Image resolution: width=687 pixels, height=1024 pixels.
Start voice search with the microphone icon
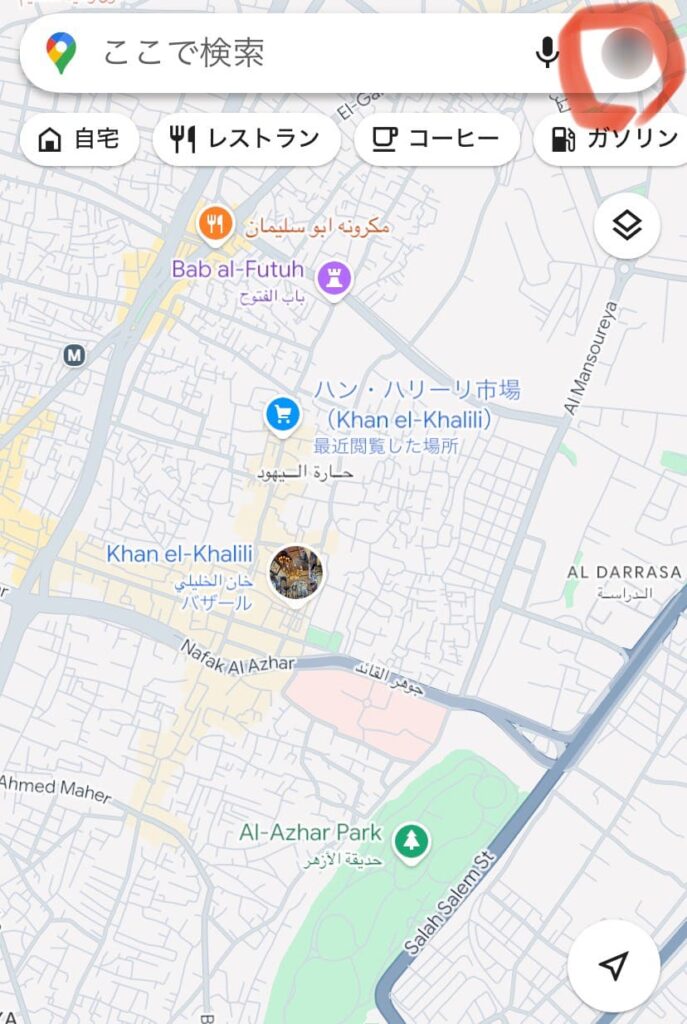pyautogui.click(x=547, y=52)
